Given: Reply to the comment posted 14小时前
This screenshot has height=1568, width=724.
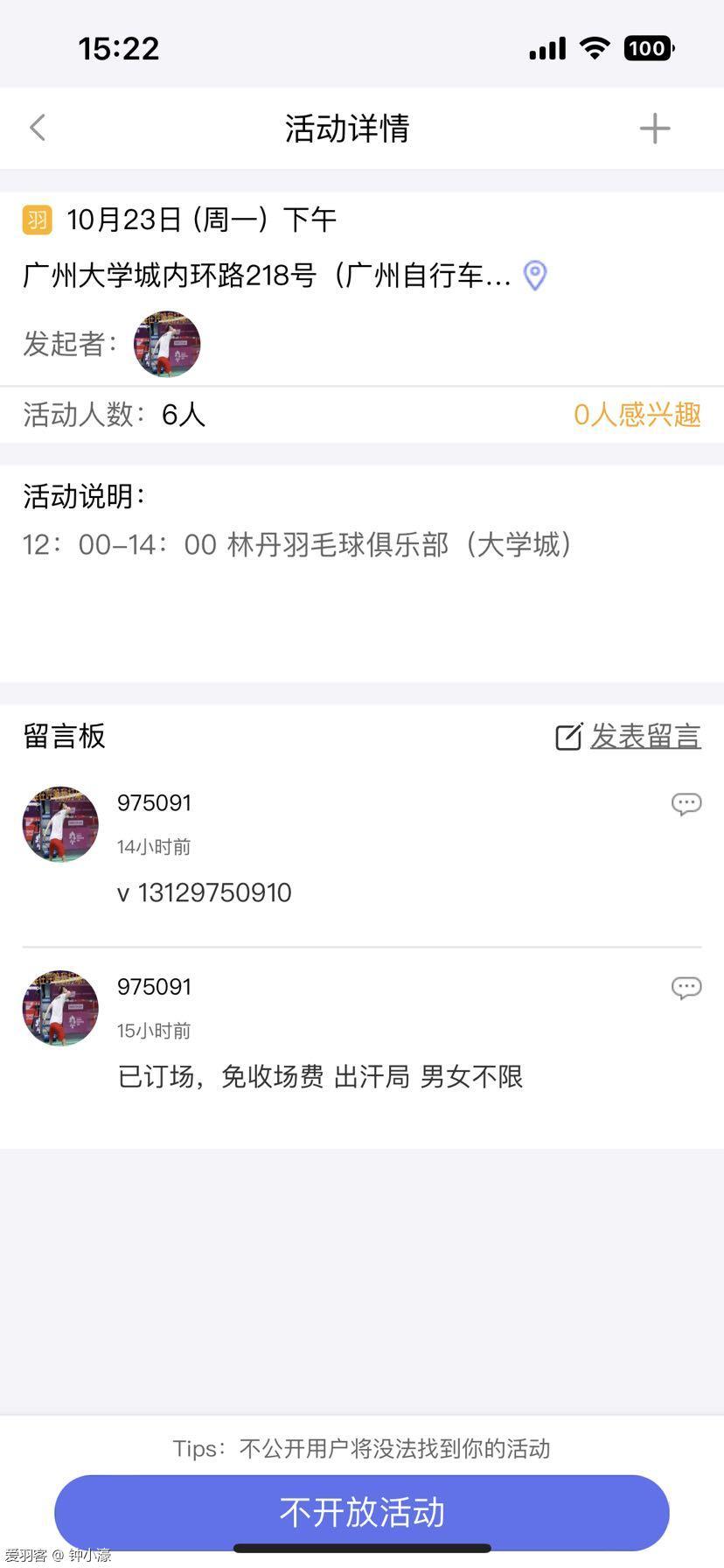Looking at the screenshot, I should 686,803.
